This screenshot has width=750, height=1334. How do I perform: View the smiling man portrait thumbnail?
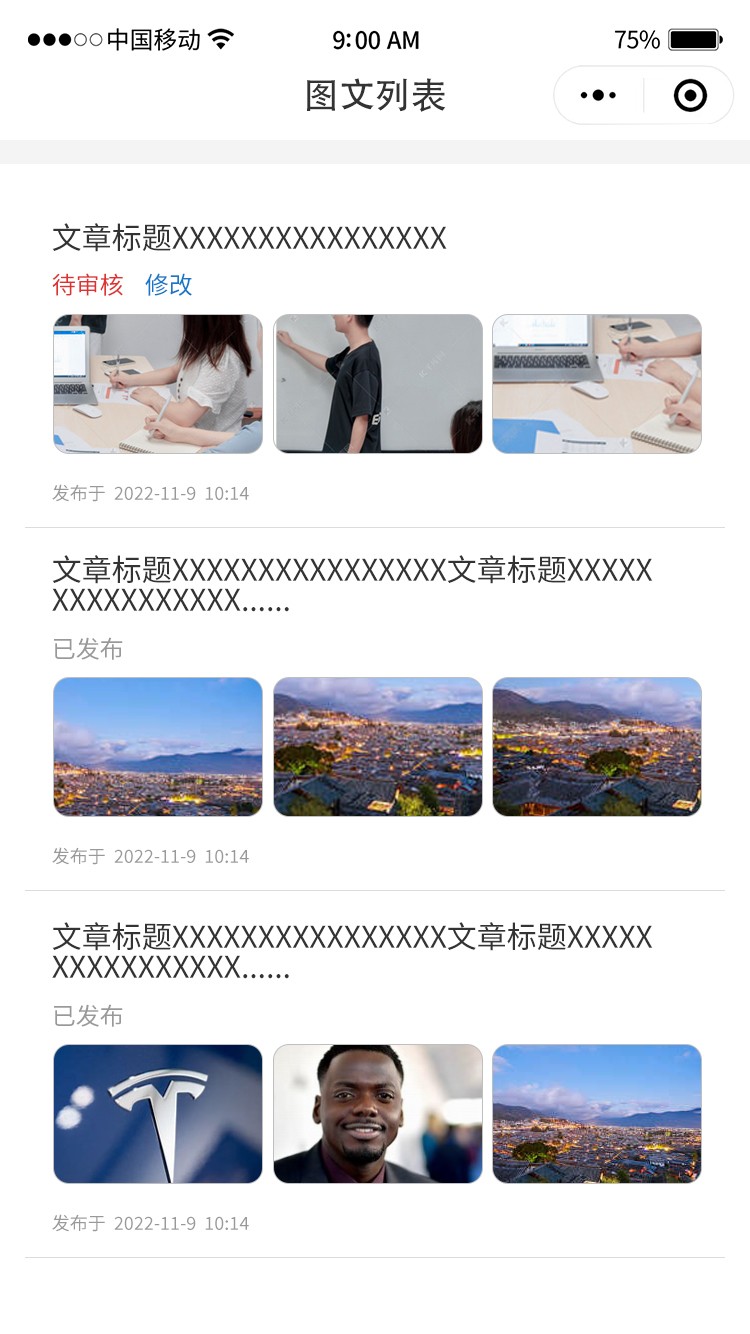coord(378,1114)
